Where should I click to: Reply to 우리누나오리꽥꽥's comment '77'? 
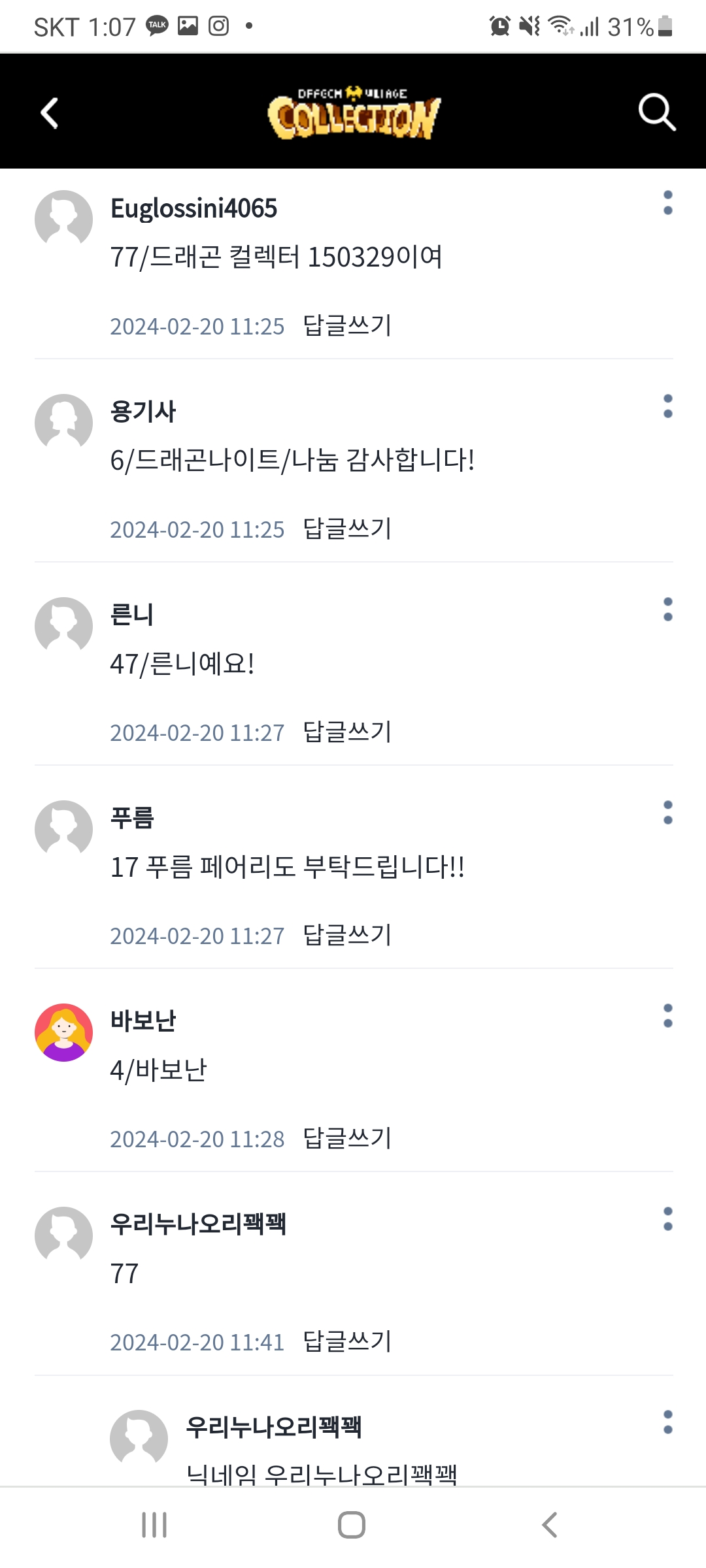tap(347, 1341)
